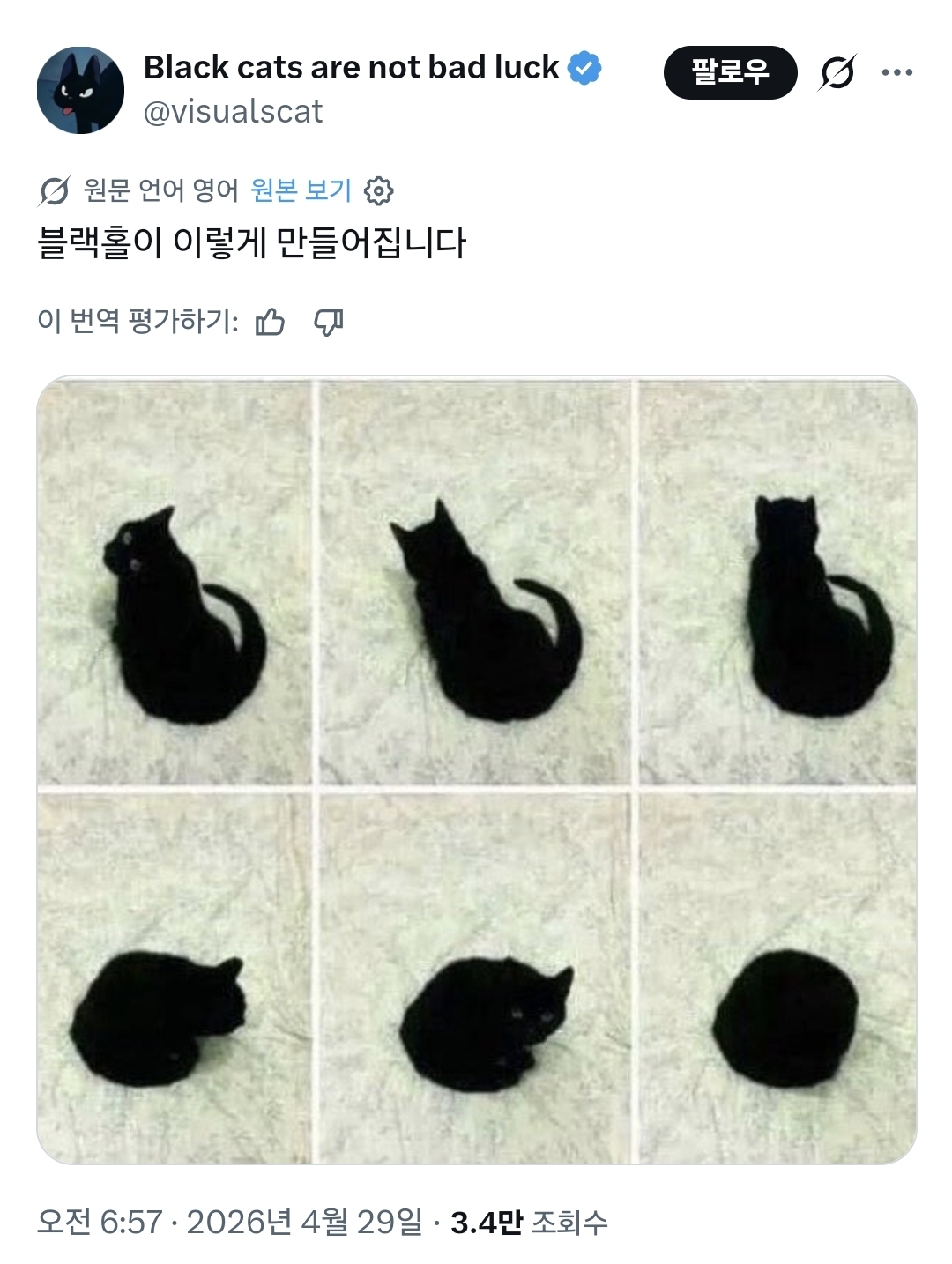952x1264 pixels.
Task: Follow the account with 팔로우 button
Action: click(730, 72)
